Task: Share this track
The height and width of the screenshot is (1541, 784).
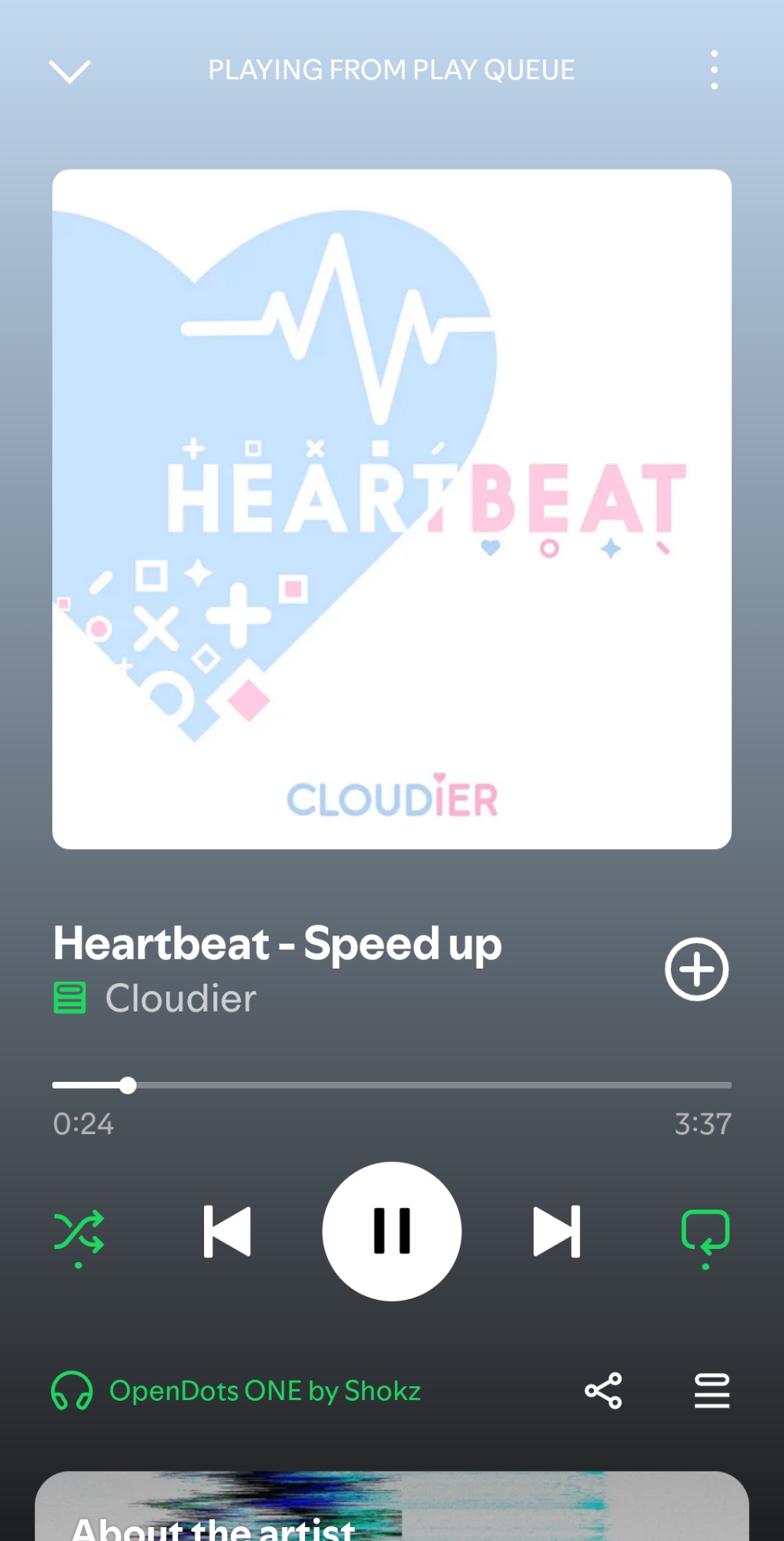Action: pyautogui.click(x=603, y=1391)
